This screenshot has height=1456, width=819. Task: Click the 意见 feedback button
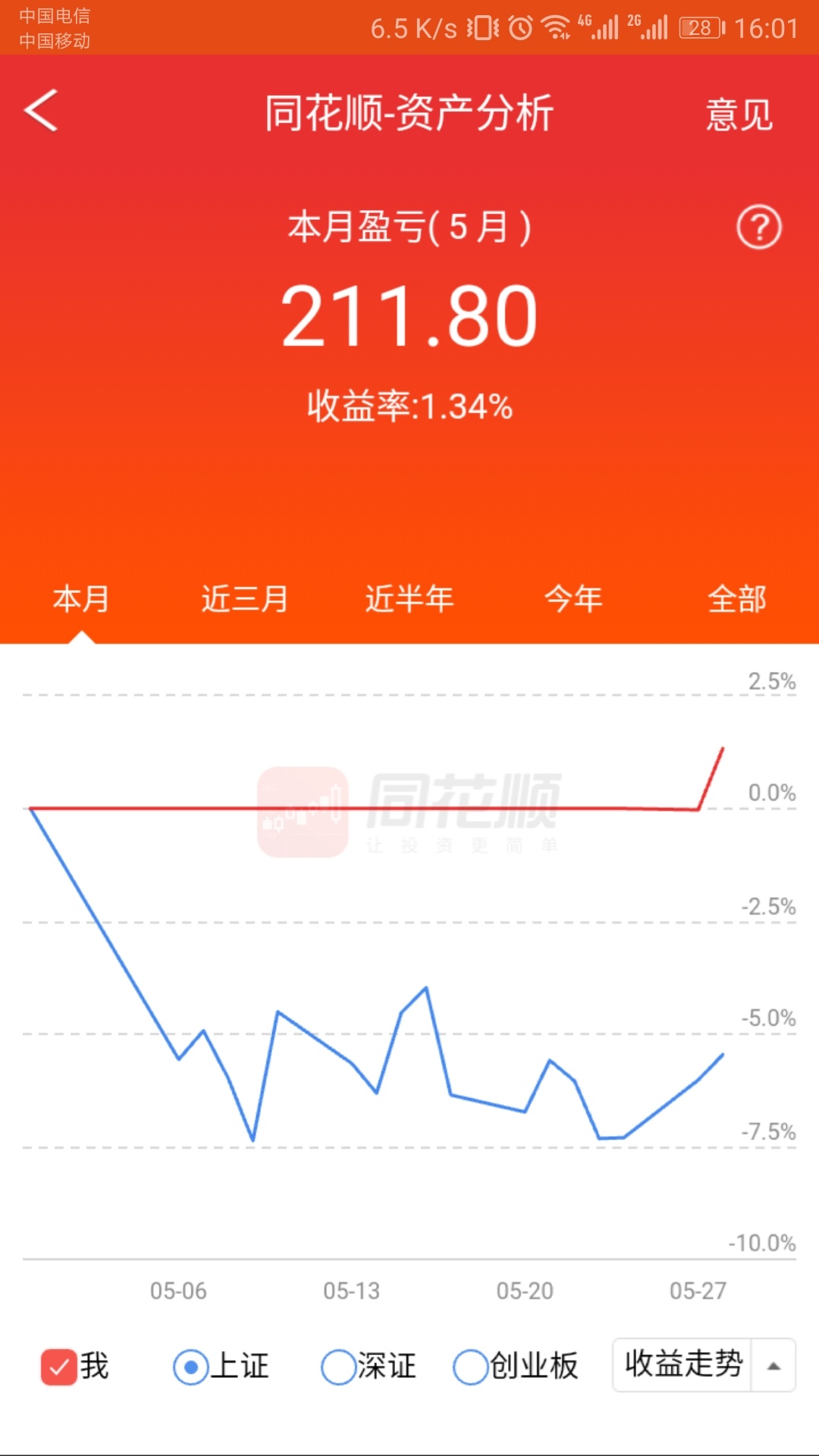pos(739,114)
